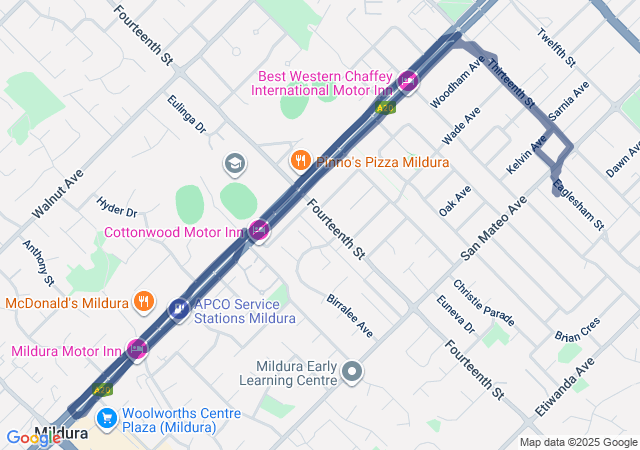Select Mildura Early Learning Centre marker

(x=351, y=372)
